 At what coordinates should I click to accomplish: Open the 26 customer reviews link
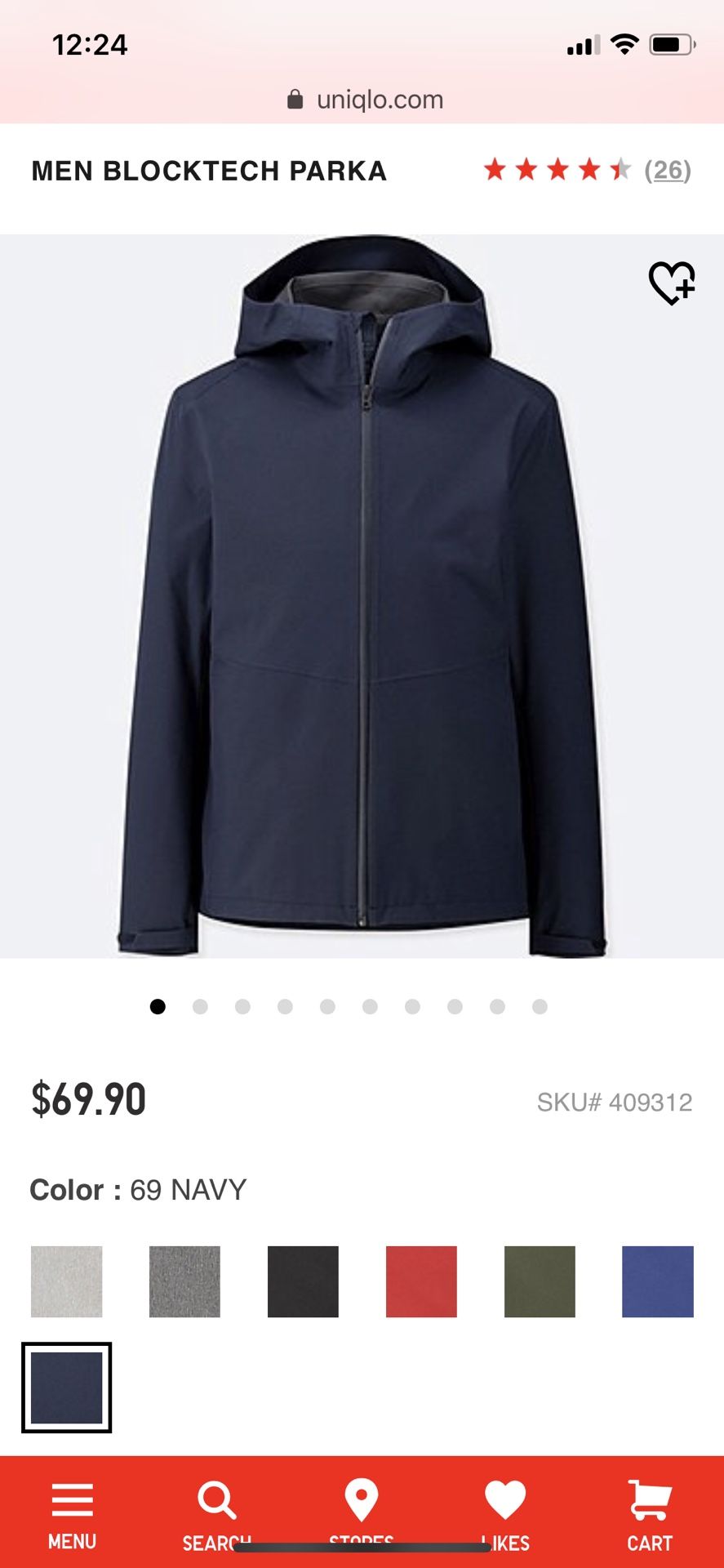pos(667,170)
